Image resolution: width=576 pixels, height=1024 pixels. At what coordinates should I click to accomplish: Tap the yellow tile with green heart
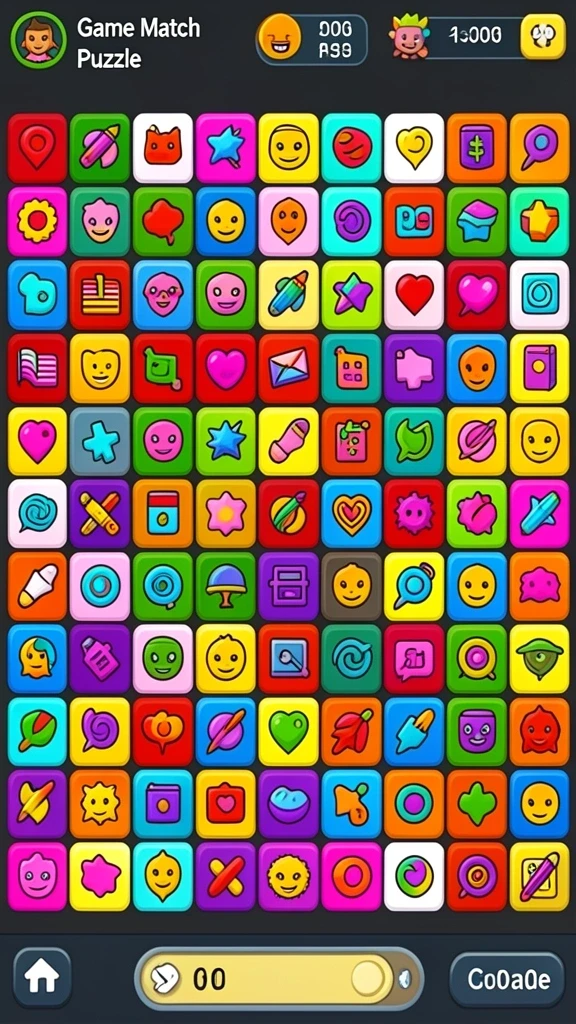289,731
